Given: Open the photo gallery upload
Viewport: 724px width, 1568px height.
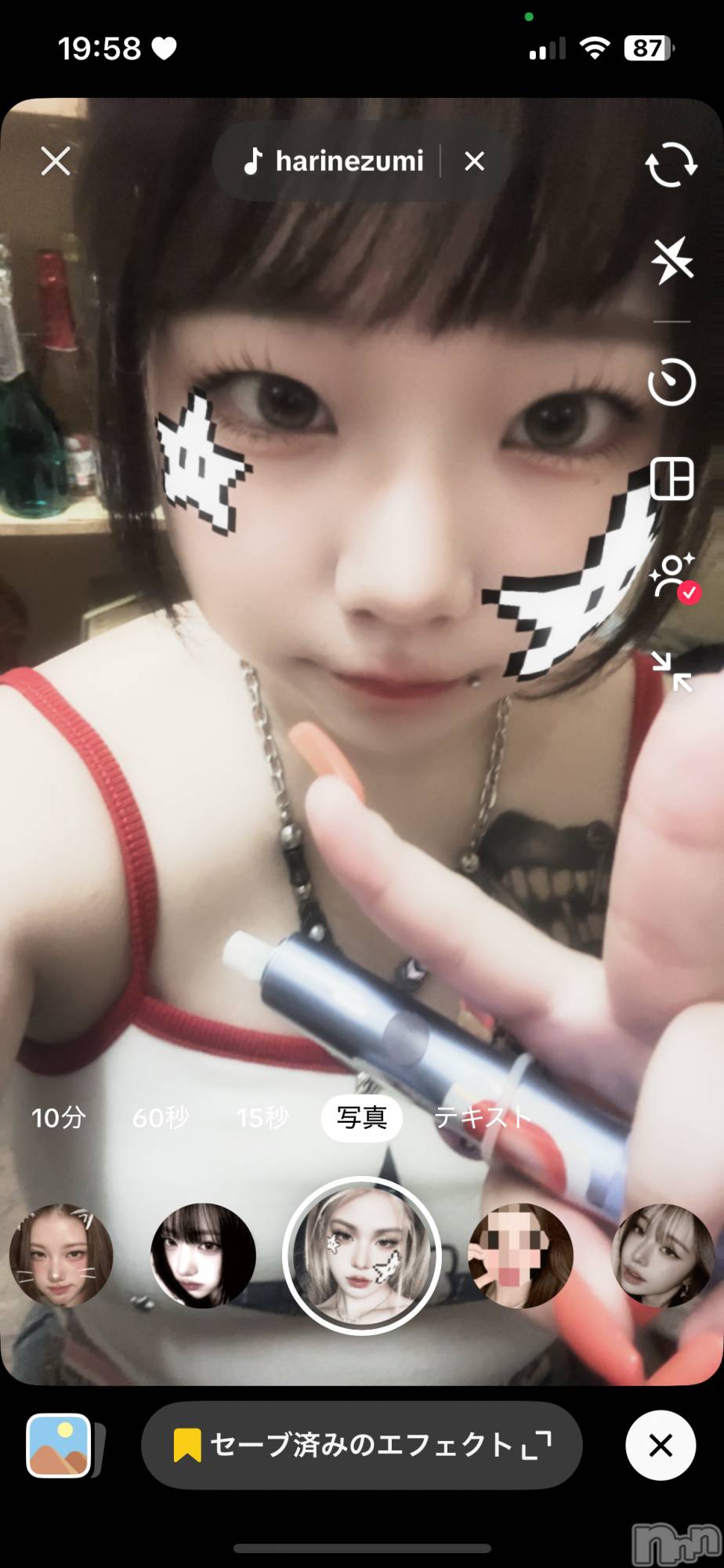Looking at the screenshot, I should pyautogui.click(x=60, y=1445).
